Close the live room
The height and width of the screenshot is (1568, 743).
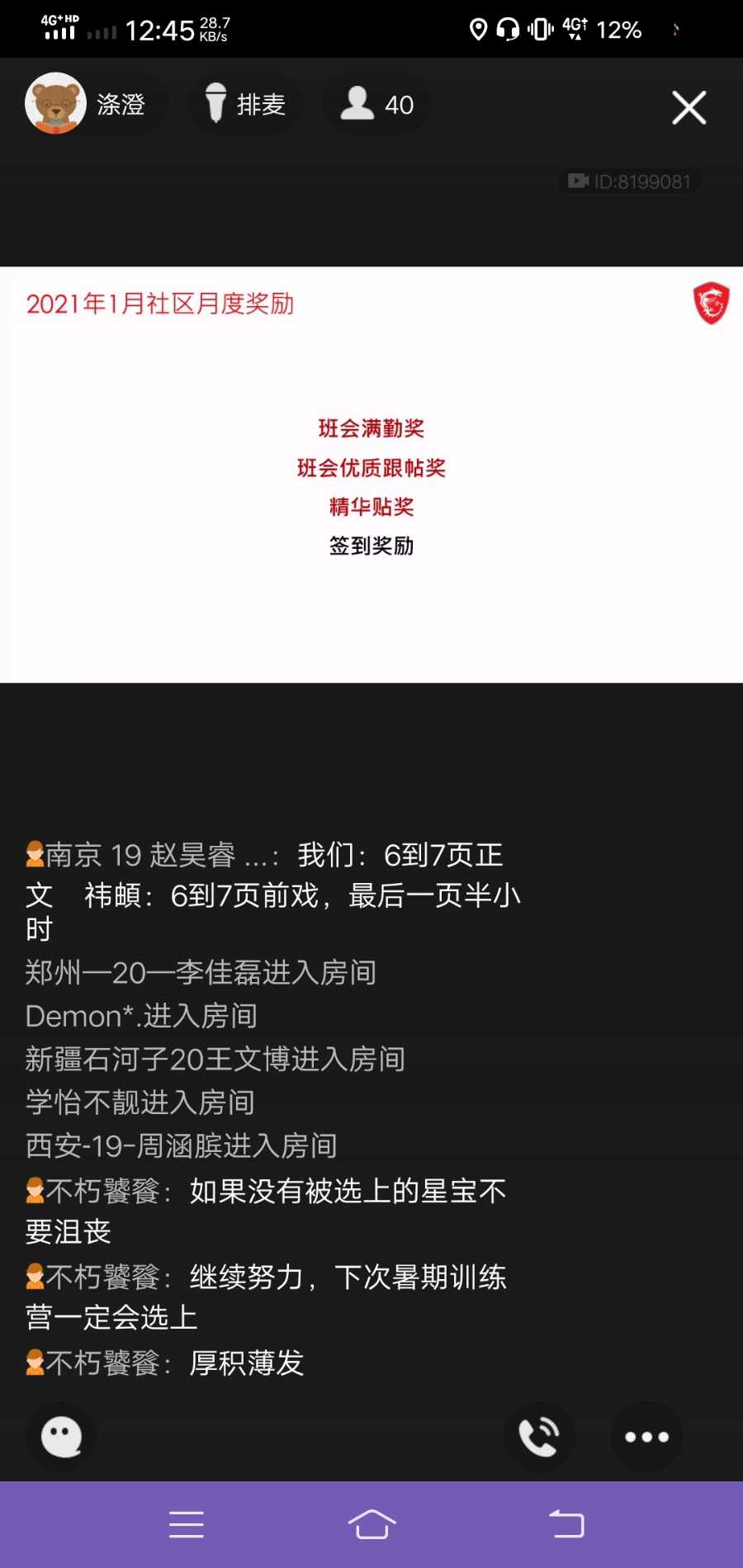689,108
